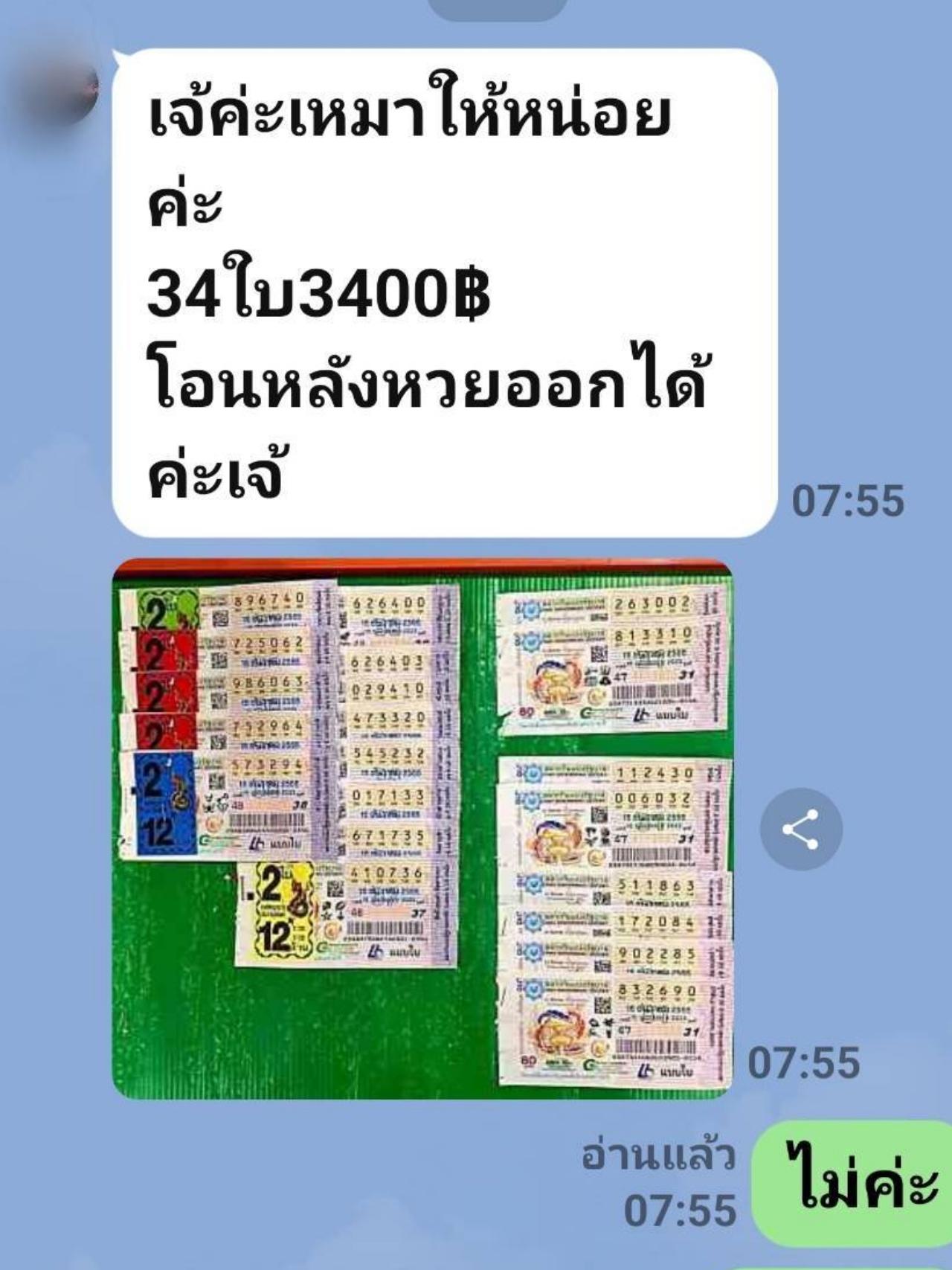Share the lottery tickets photo
This screenshot has height=1270, width=952.
point(801,829)
